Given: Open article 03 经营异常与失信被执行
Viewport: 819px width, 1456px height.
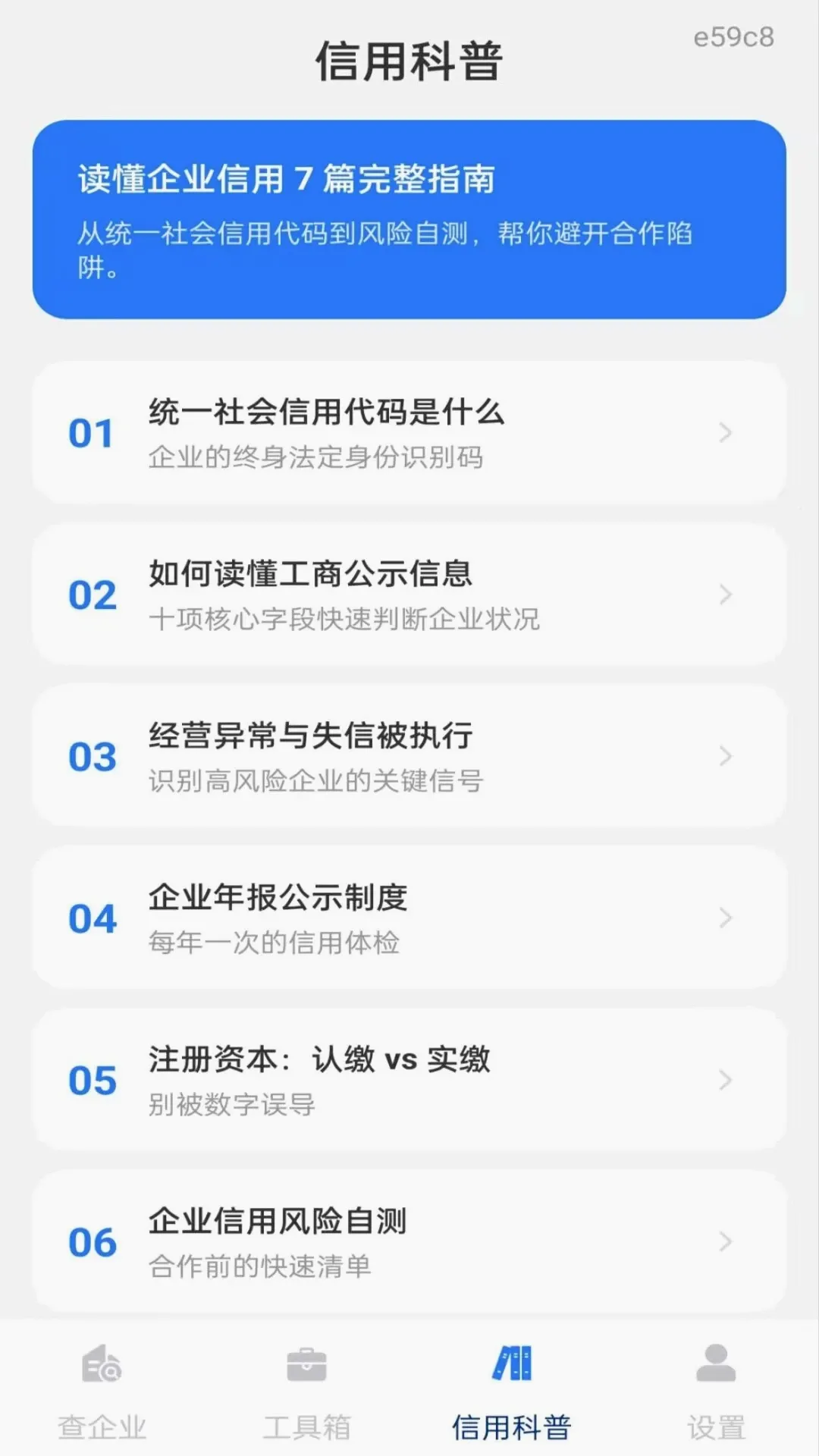Looking at the screenshot, I should coord(409,756).
